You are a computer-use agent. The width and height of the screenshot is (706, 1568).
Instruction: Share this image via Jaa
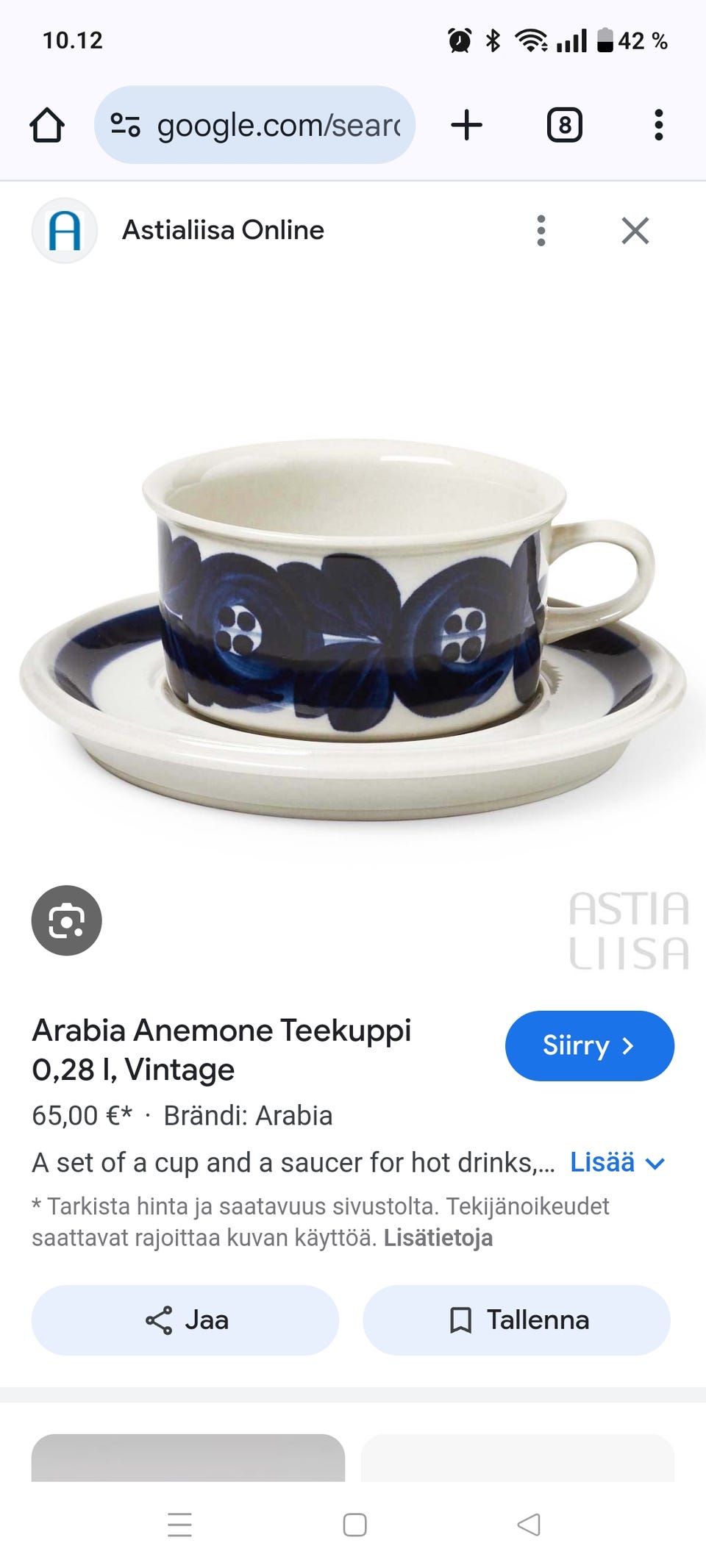[185, 1320]
